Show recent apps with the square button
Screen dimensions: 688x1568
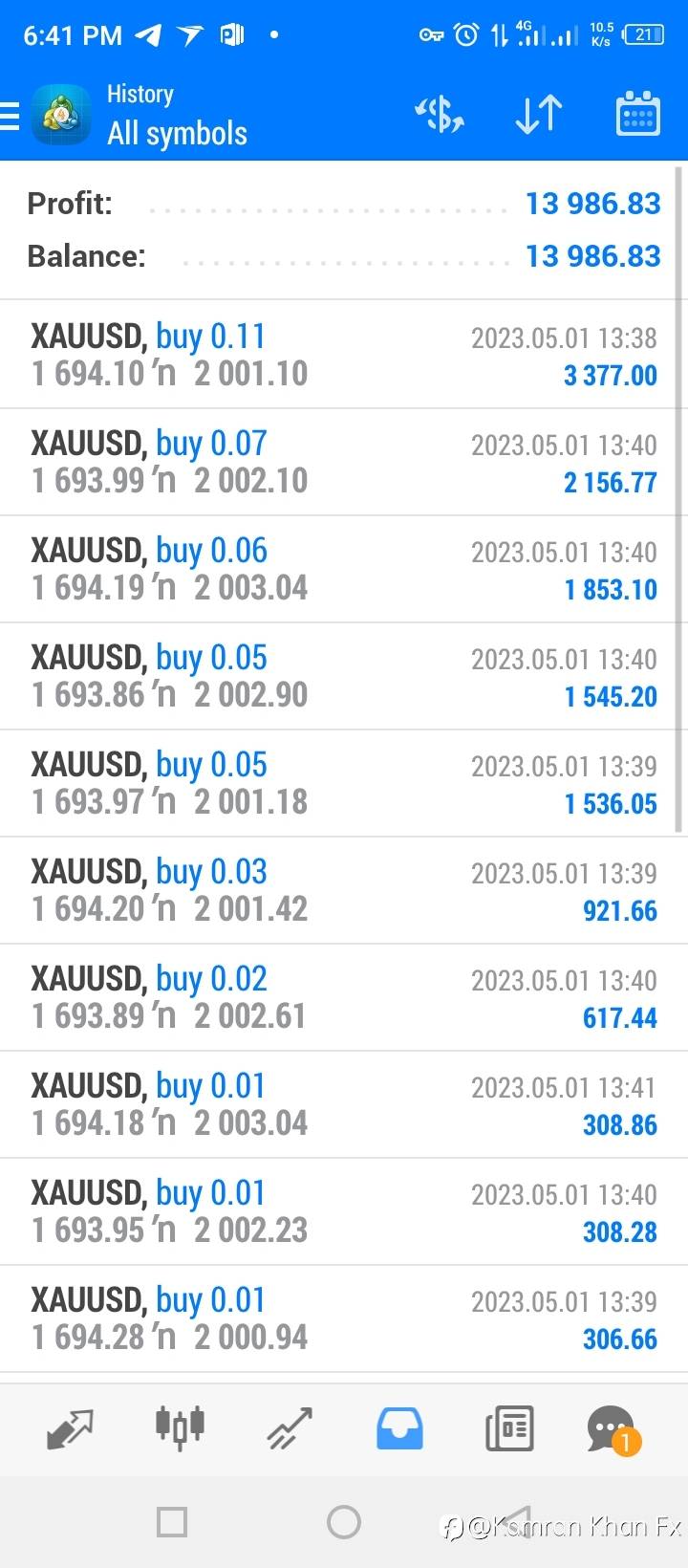click(x=172, y=1522)
